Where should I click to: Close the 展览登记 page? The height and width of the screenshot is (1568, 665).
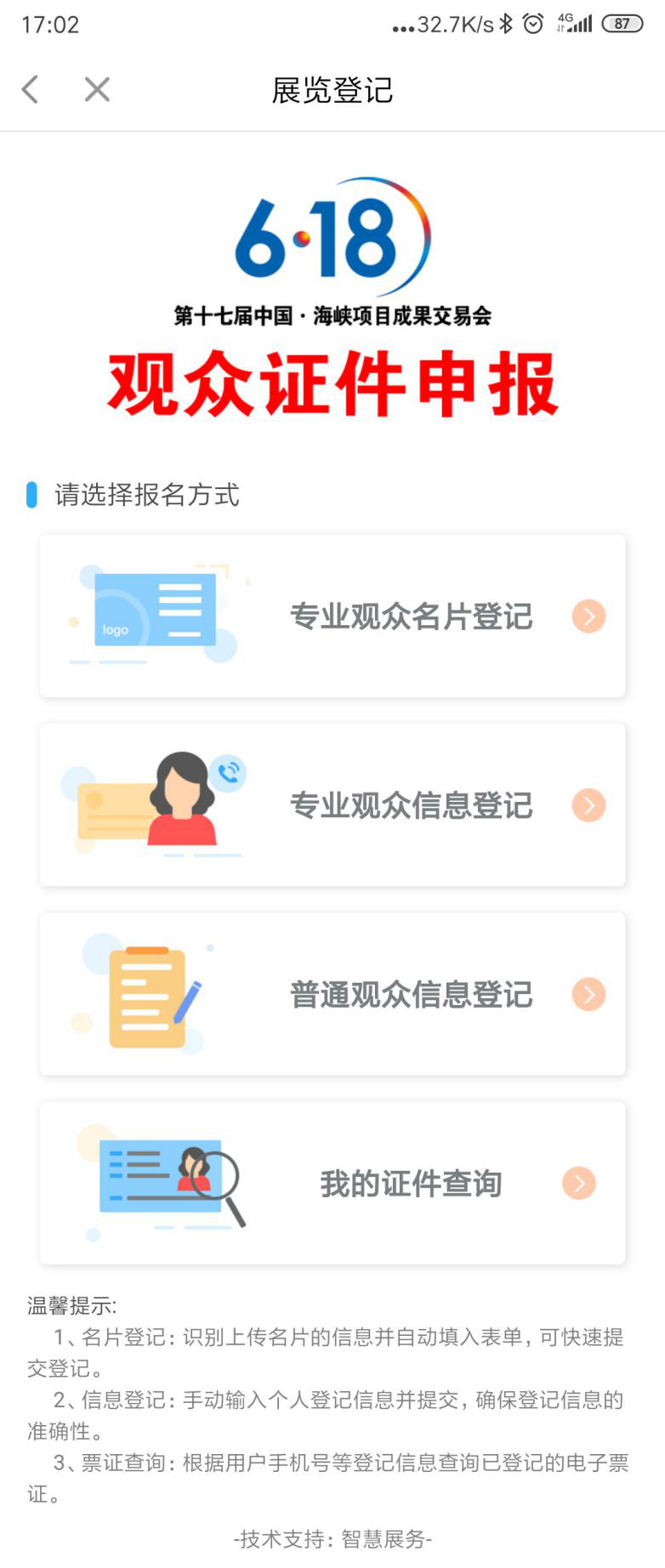pyautogui.click(x=97, y=89)
